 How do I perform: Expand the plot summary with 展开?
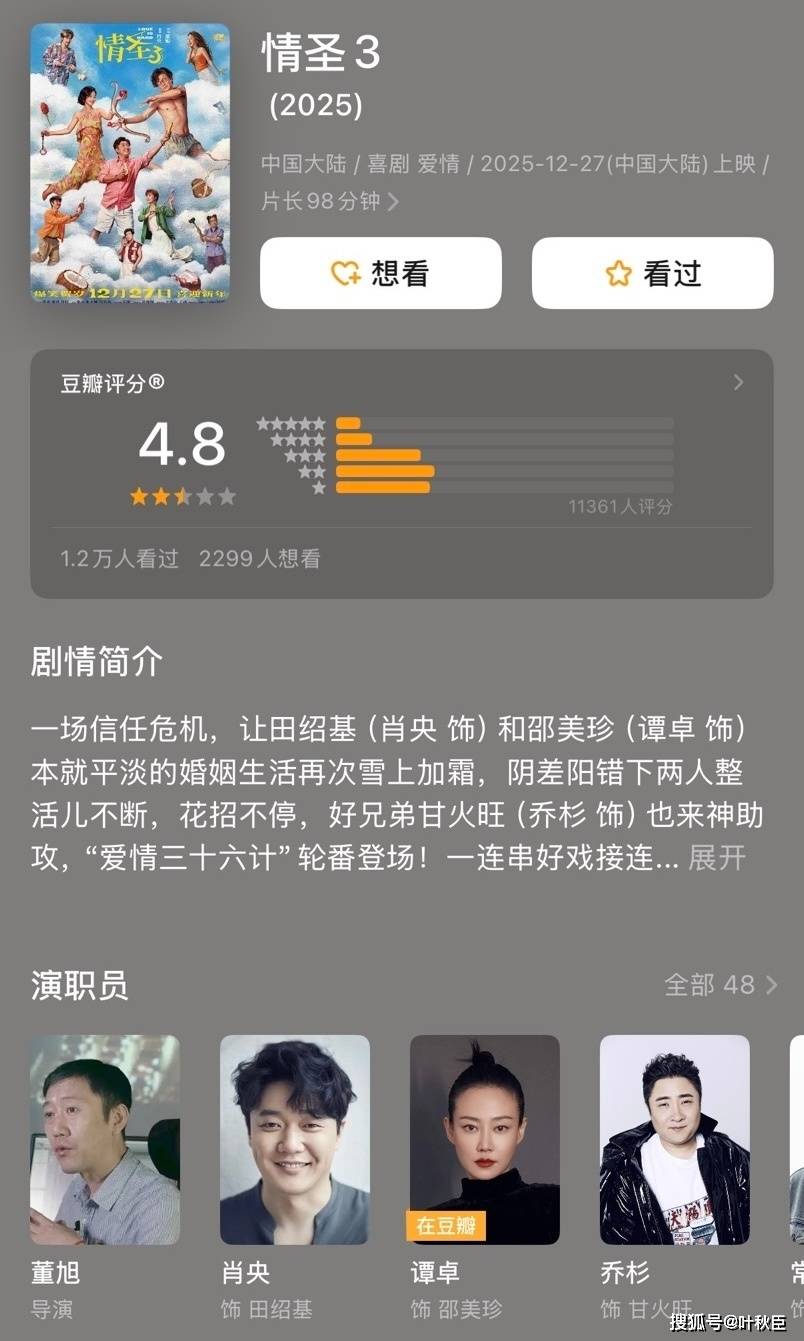717,858
